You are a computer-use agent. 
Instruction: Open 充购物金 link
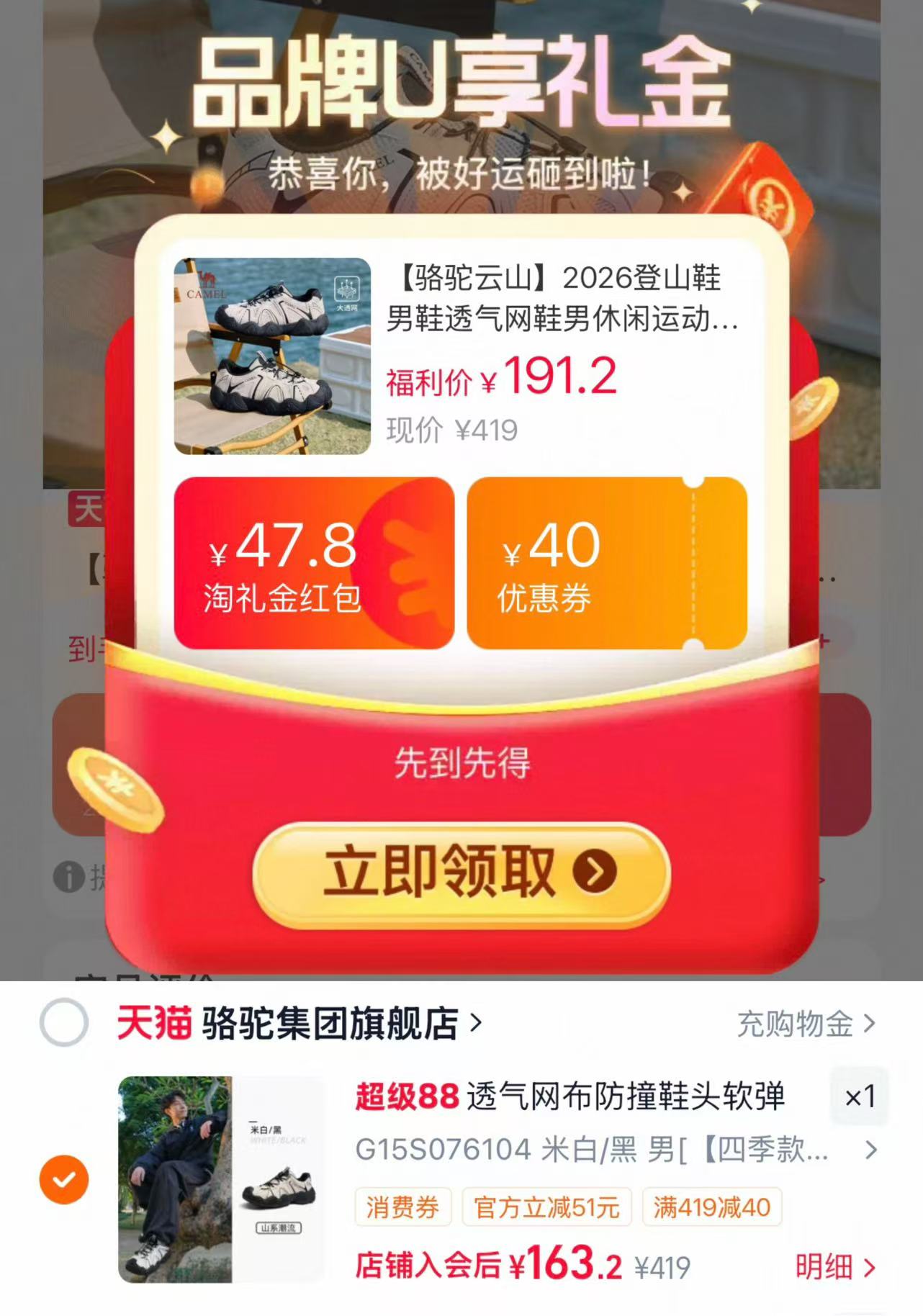coord(806,1024)
